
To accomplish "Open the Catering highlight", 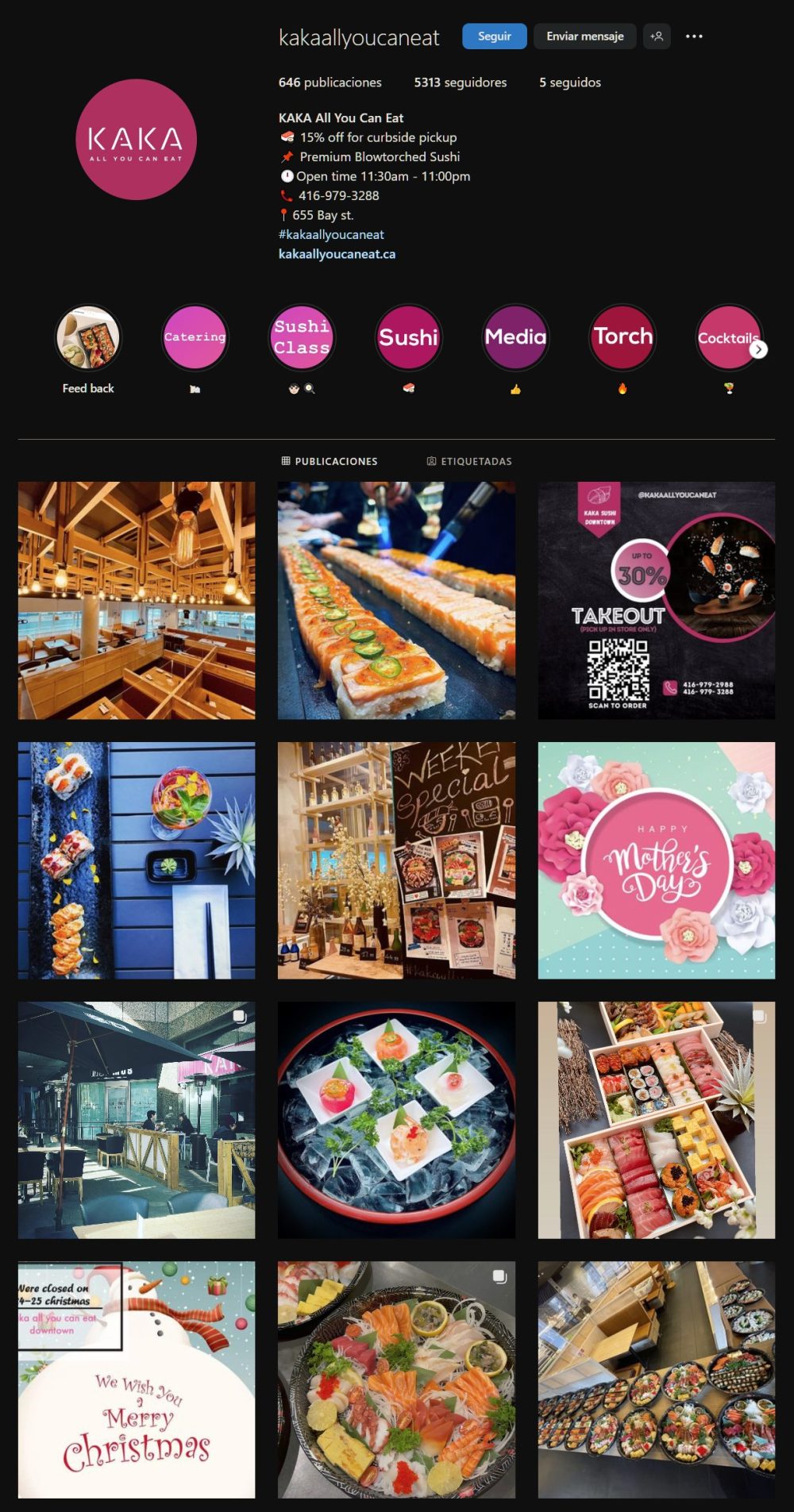I will [195, 337].
